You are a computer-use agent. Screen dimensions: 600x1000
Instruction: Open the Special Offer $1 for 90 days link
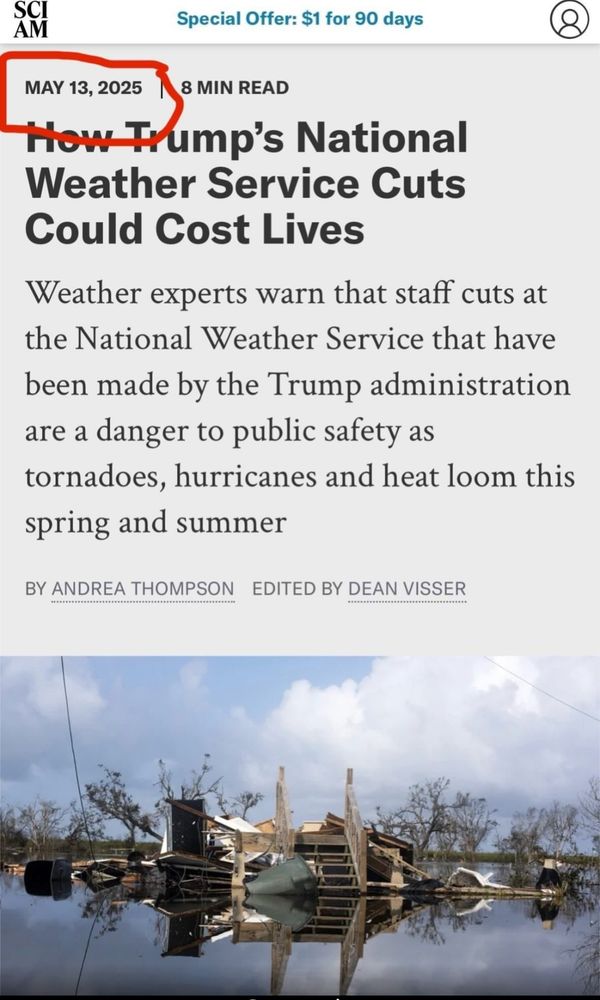pyautogui.click(x=299, y=19)
